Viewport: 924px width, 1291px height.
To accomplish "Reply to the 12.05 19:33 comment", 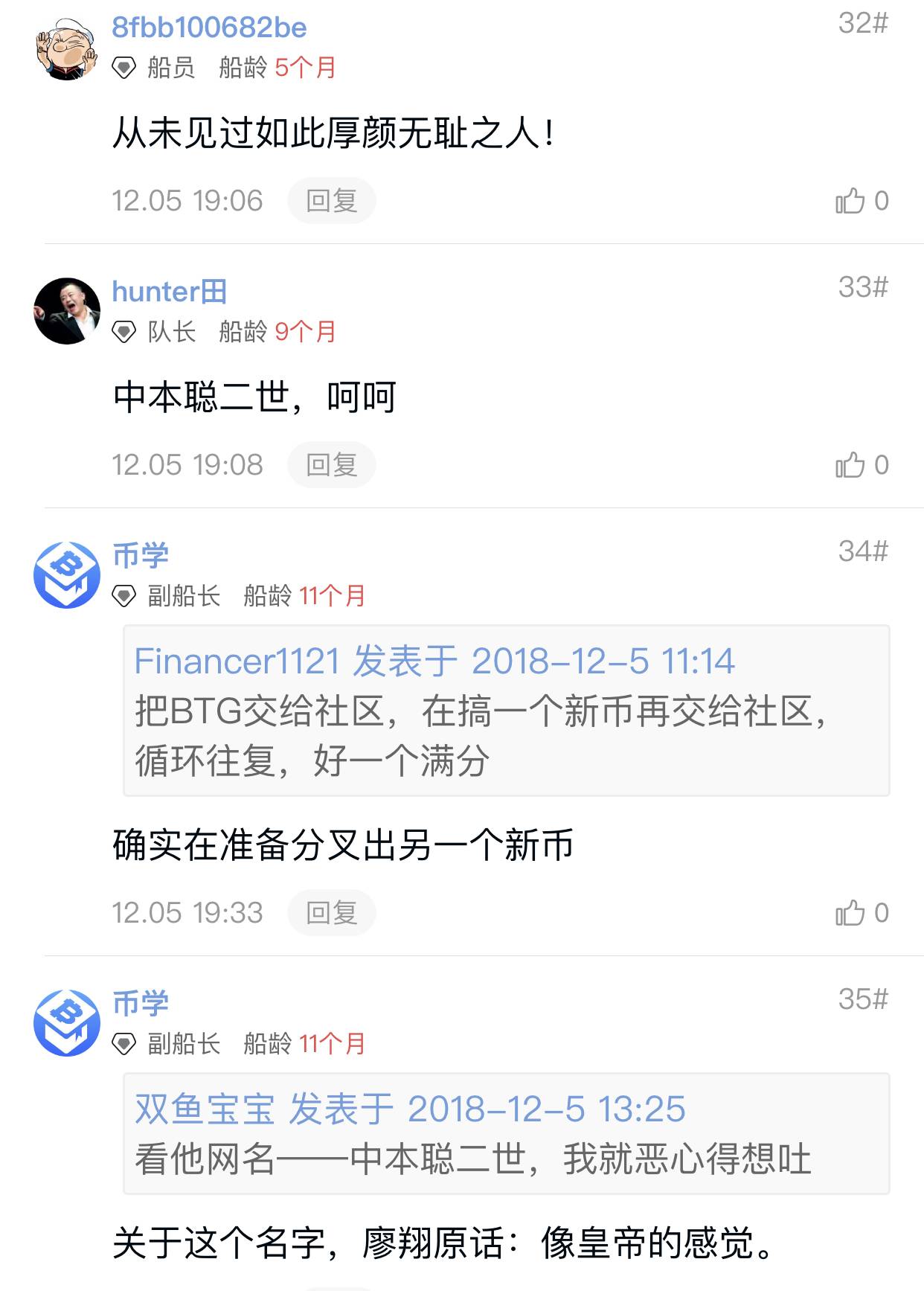I will pos(331,913).
